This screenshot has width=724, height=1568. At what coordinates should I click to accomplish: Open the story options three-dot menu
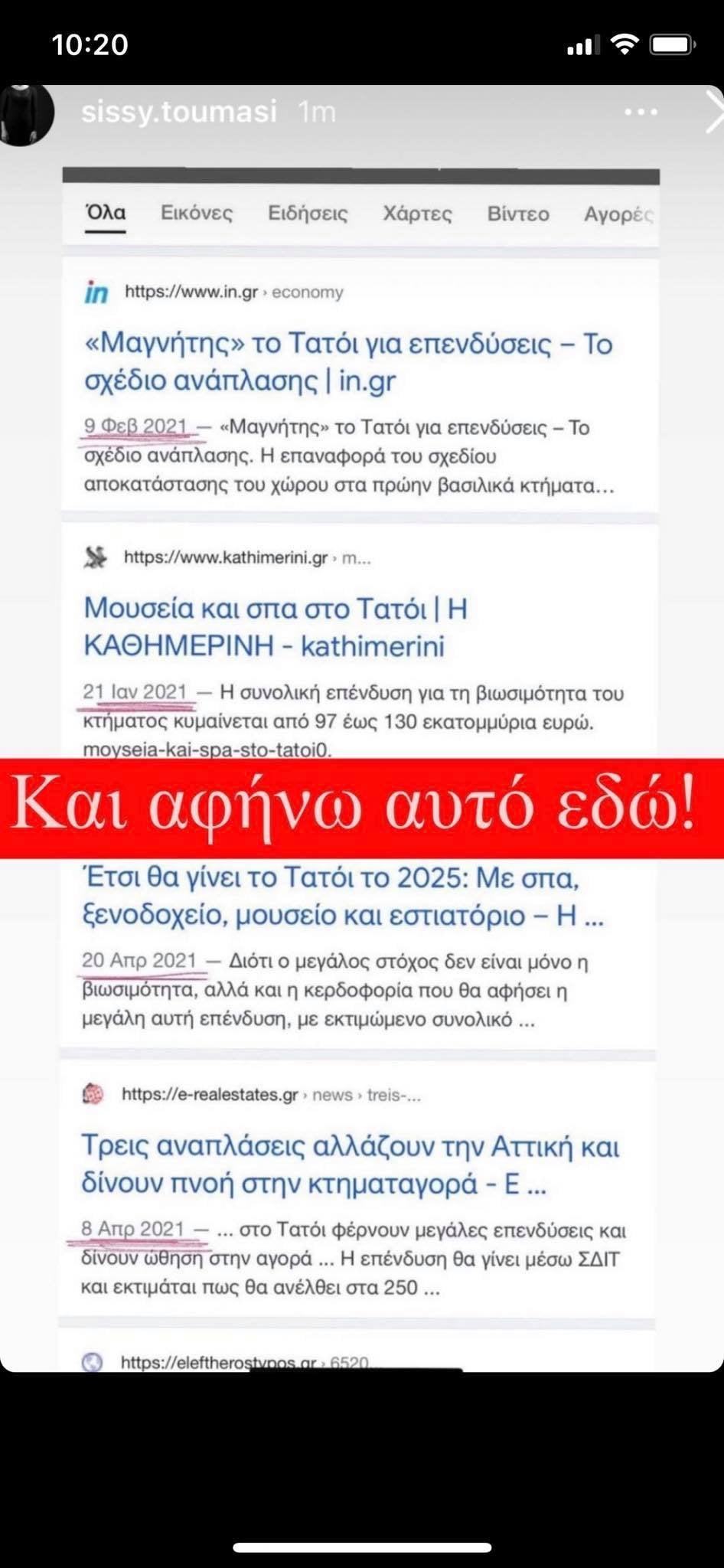pyautogui.click(x=641, y=112)
